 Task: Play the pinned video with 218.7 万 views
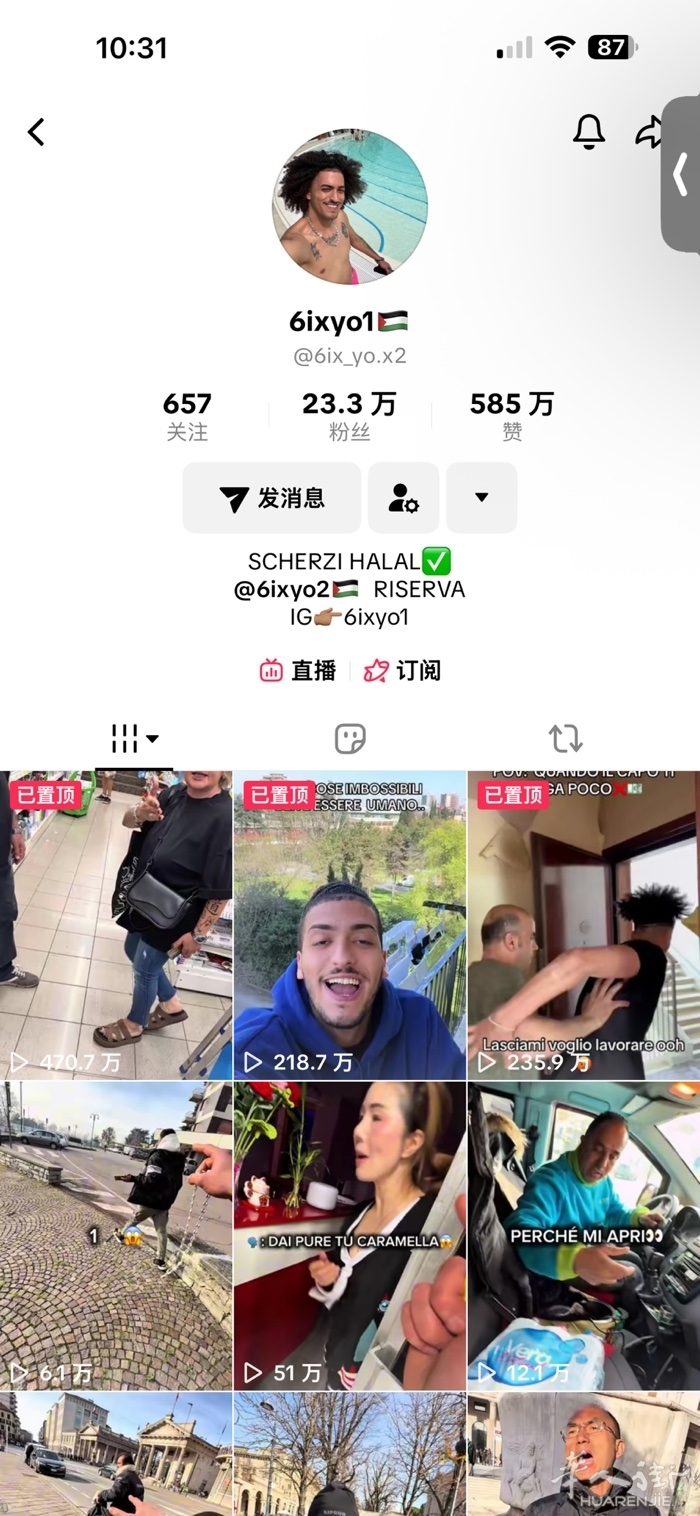(x=349, y=925)
